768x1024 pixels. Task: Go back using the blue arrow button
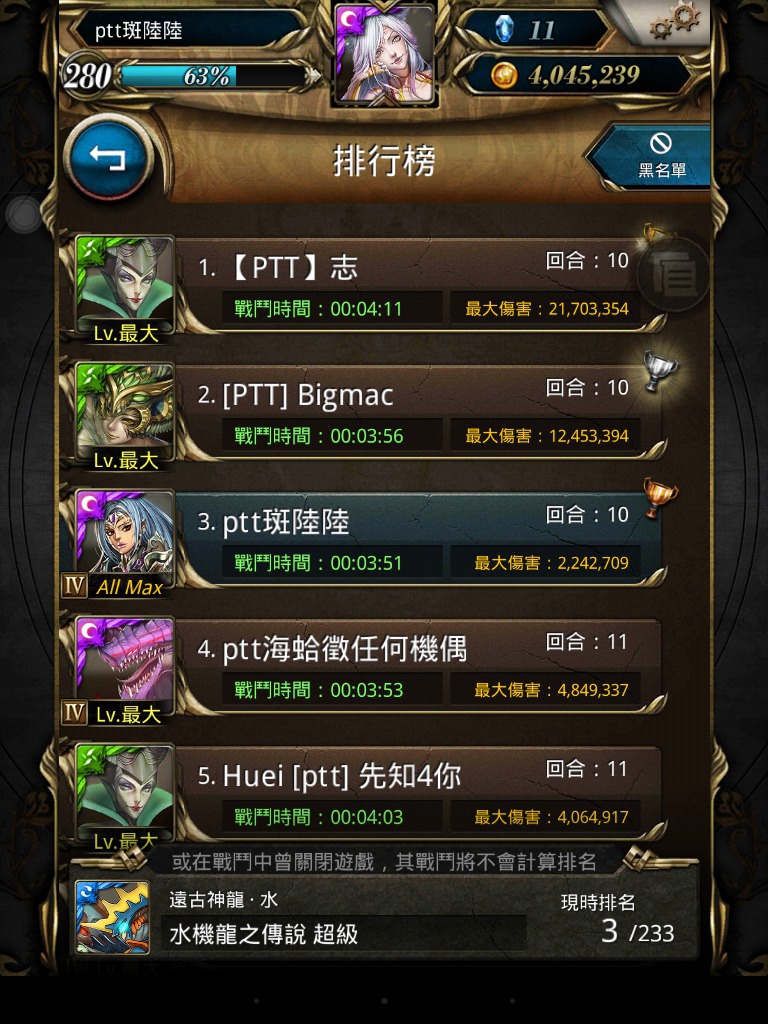(108, 159)
